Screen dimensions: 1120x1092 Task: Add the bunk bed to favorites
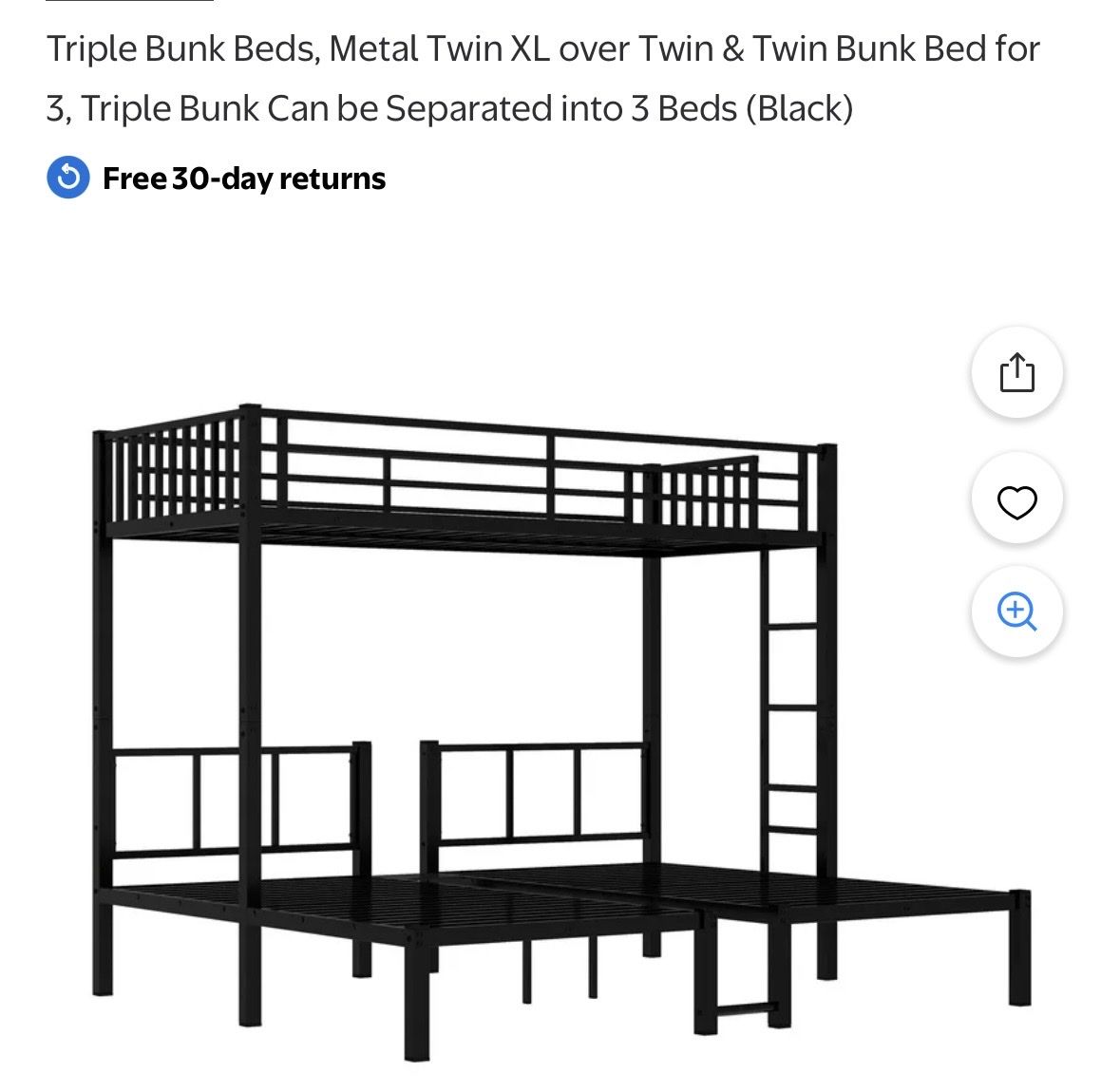coord(1016,501)
